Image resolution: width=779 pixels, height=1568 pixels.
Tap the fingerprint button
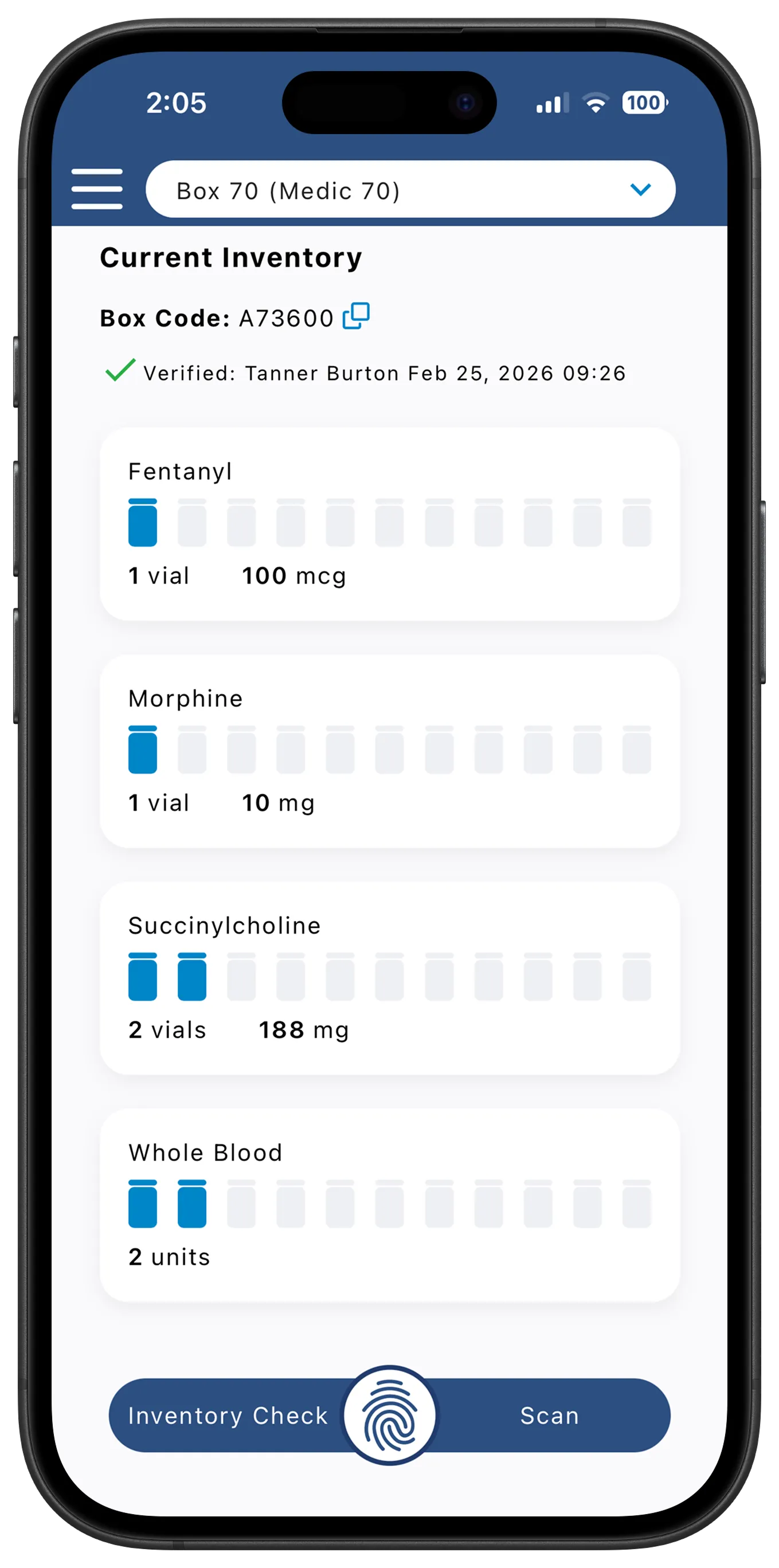coord(390,1416)
